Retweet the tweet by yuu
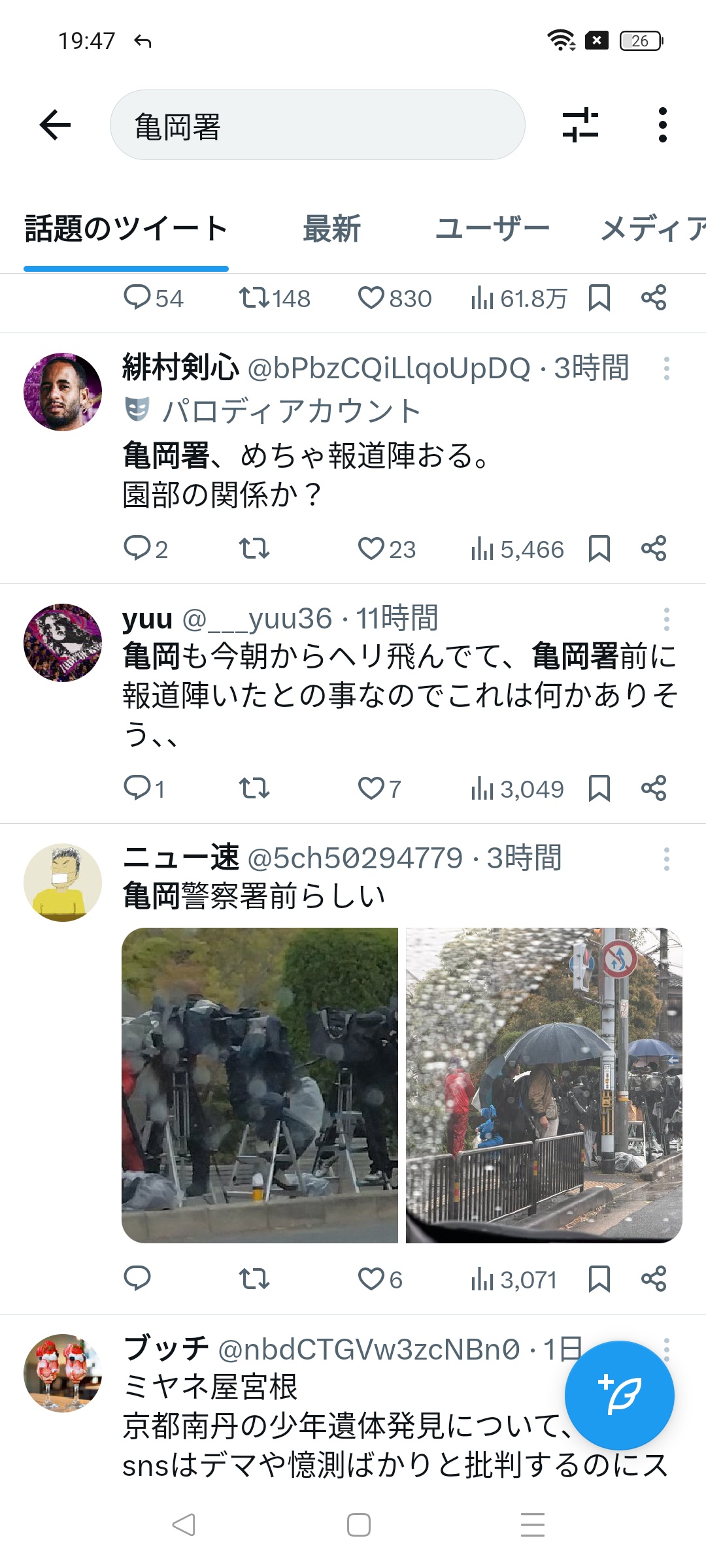This screenshot has width=706, height=1568. (254, 789)
